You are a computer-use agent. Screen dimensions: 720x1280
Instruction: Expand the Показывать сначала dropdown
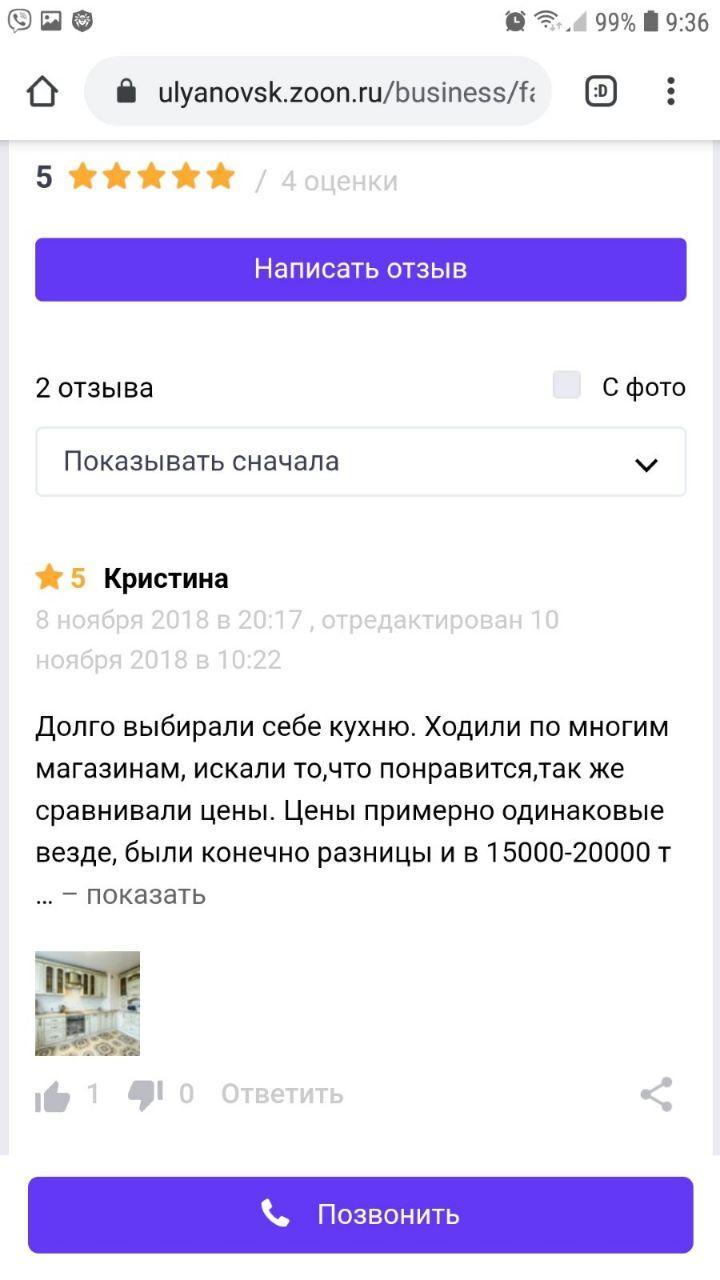click(360, 462)
